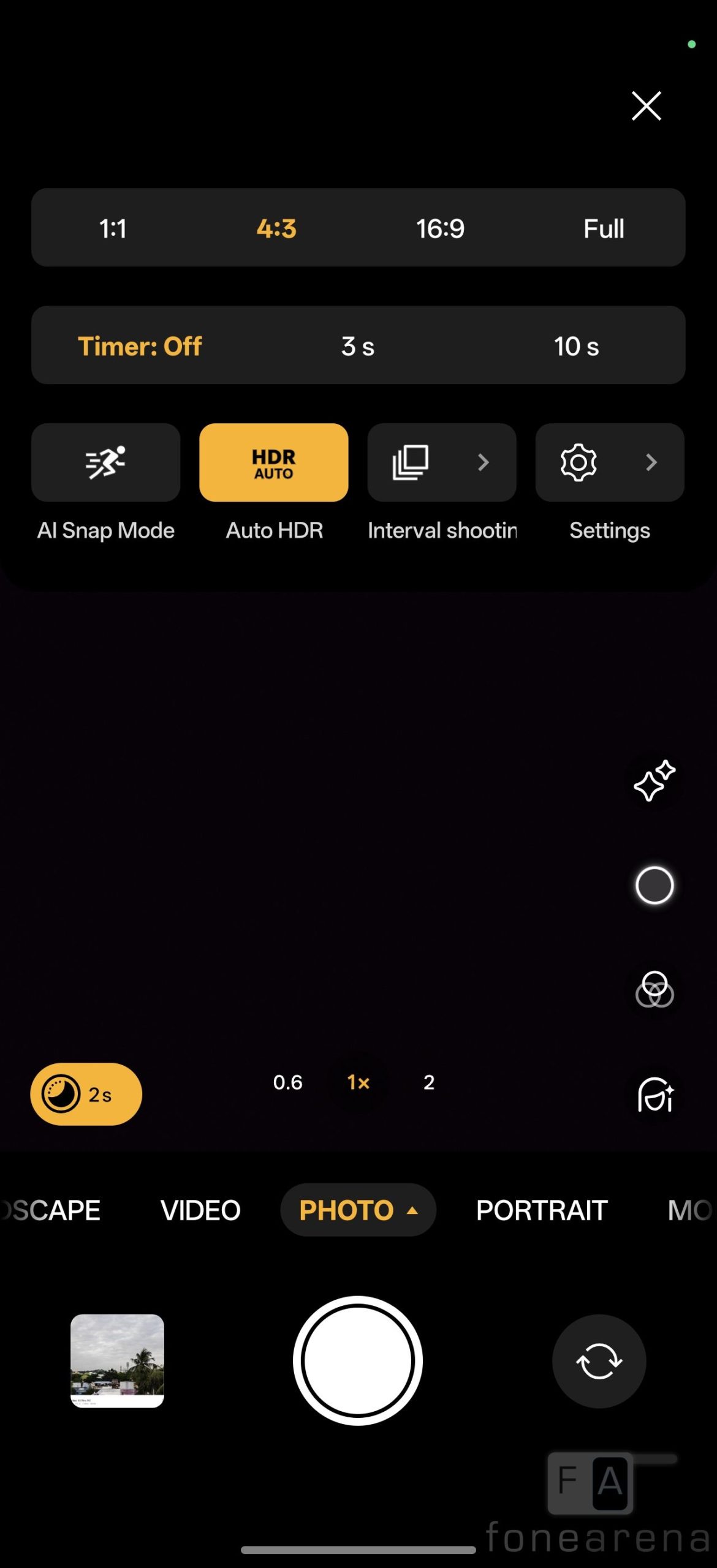
Task: Toggle the Auto HDR button
Action: [273, 462]
